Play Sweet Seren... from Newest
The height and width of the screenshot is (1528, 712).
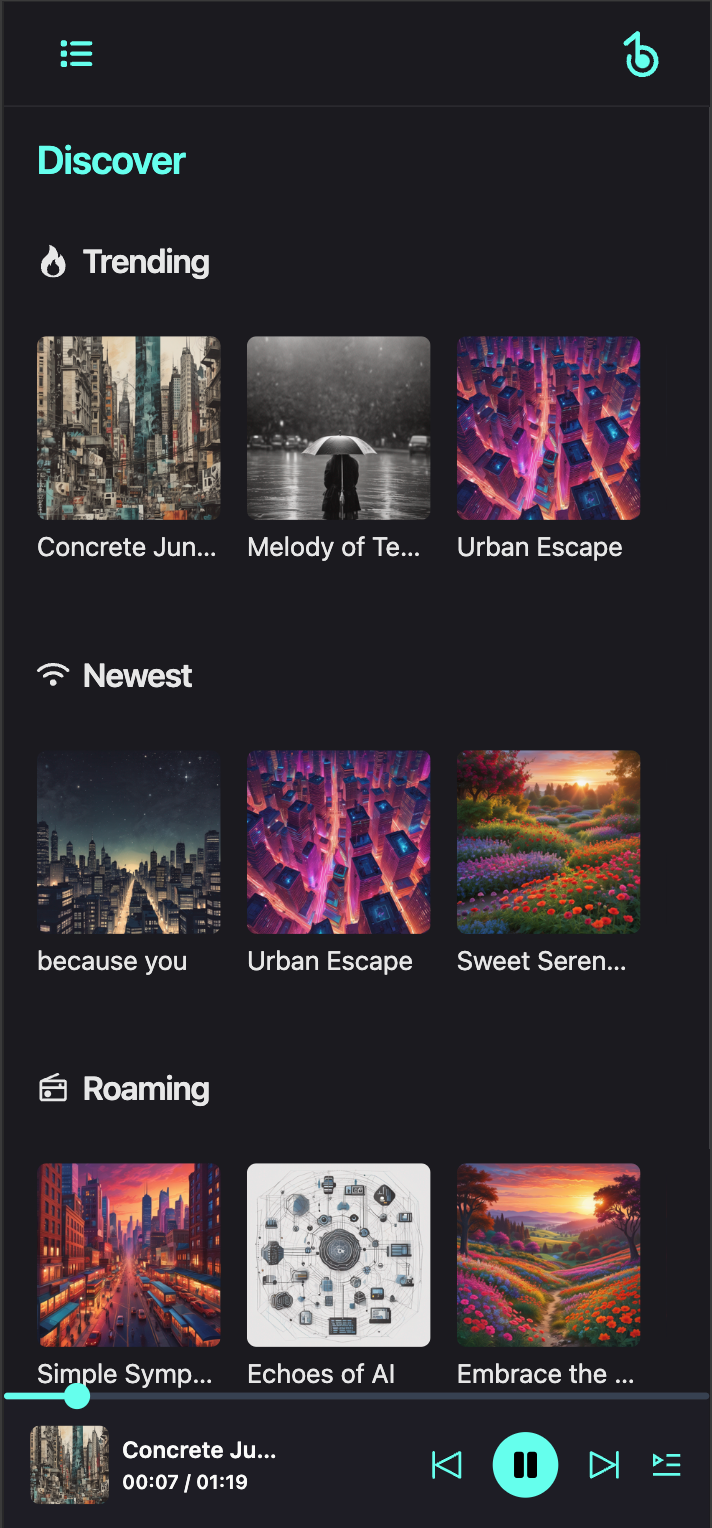coord(549,842)
